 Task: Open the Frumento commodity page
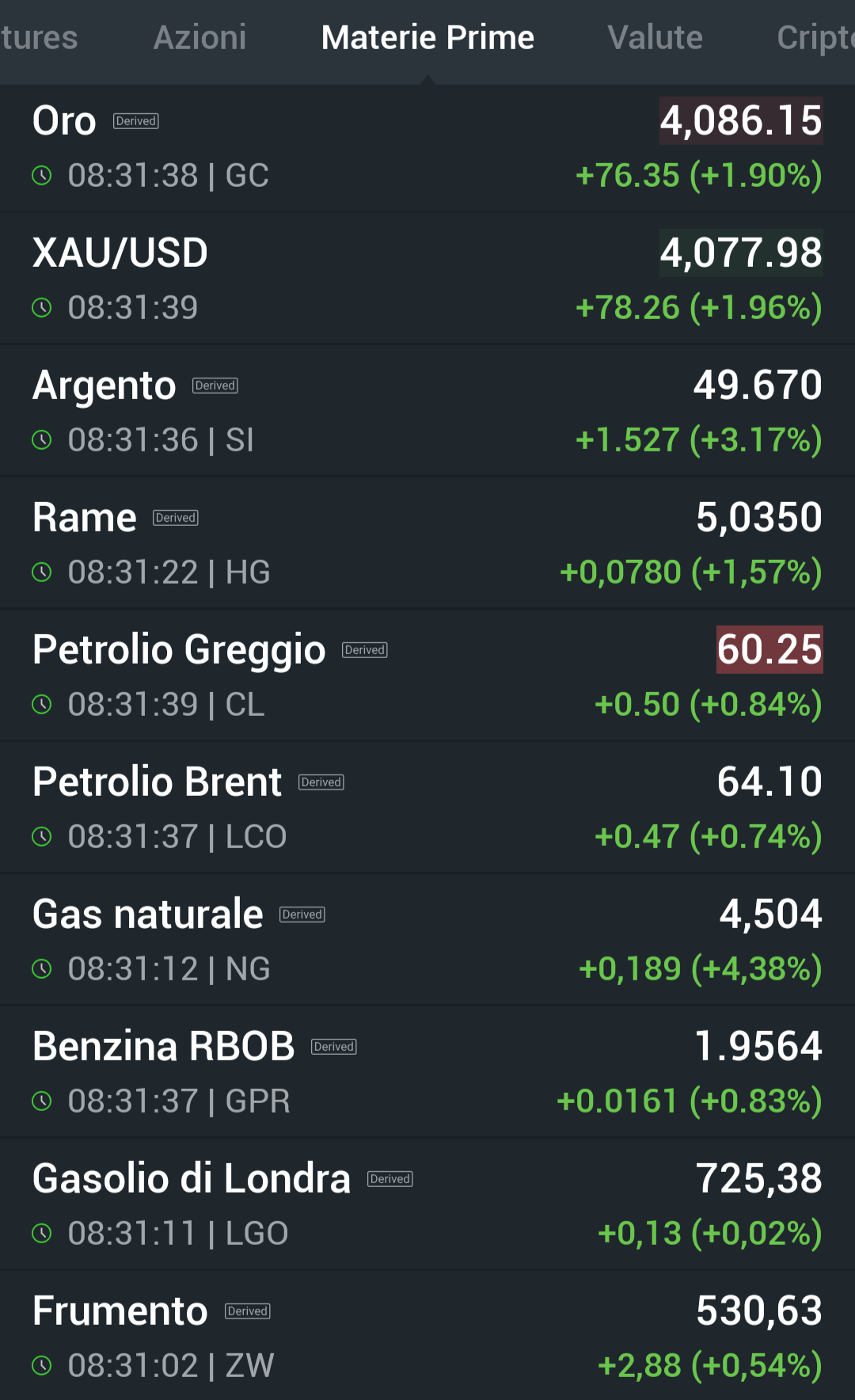(427, 1337)
